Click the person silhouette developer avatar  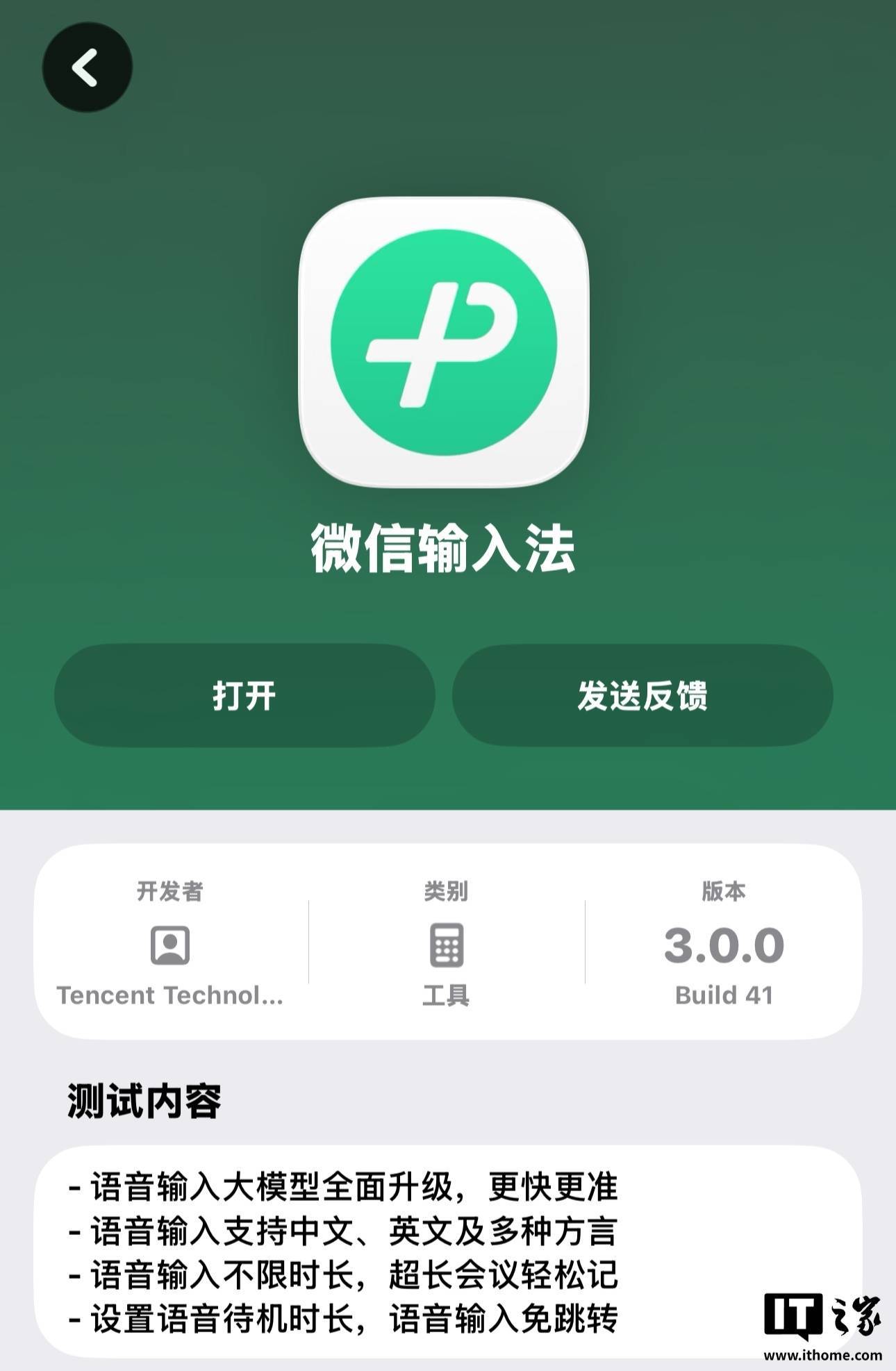pyautogui.click(x=169, y=945)
